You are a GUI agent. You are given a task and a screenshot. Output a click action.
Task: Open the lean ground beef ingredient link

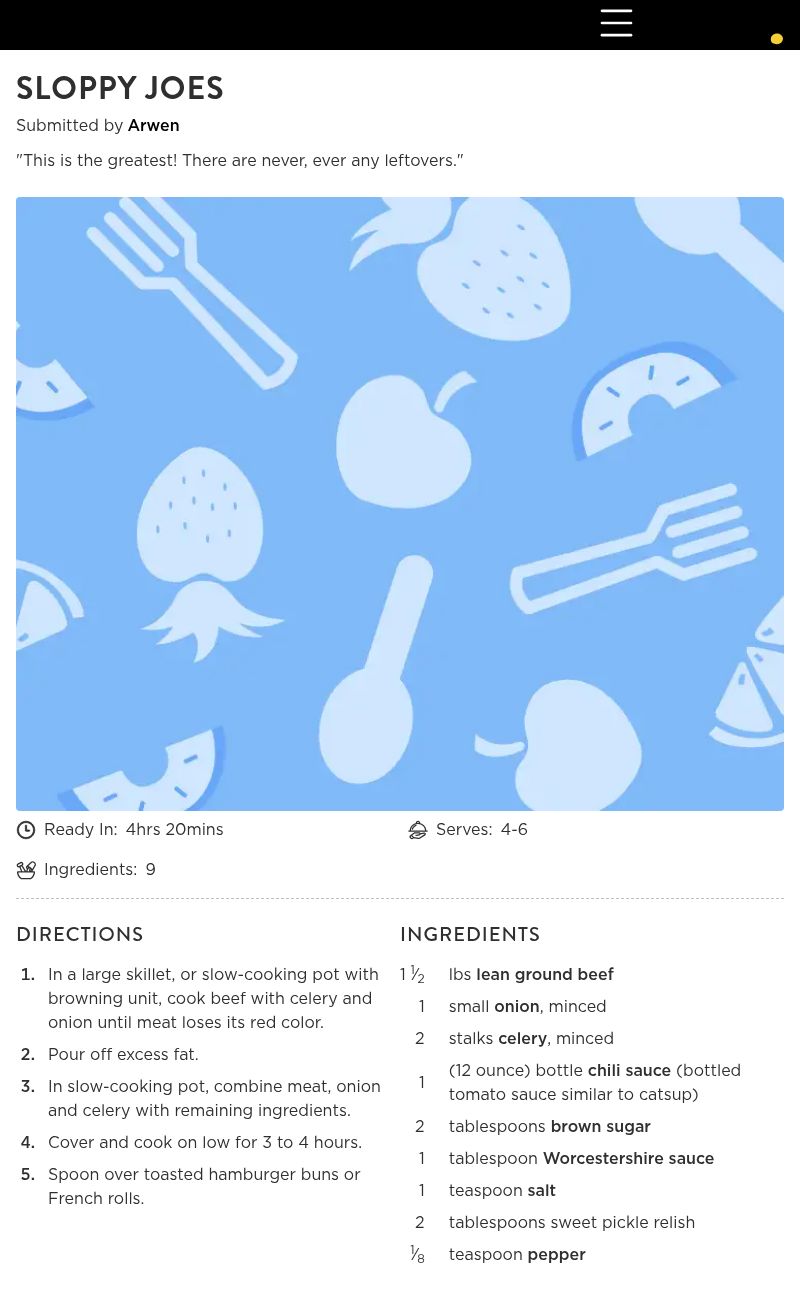(545, 975)
